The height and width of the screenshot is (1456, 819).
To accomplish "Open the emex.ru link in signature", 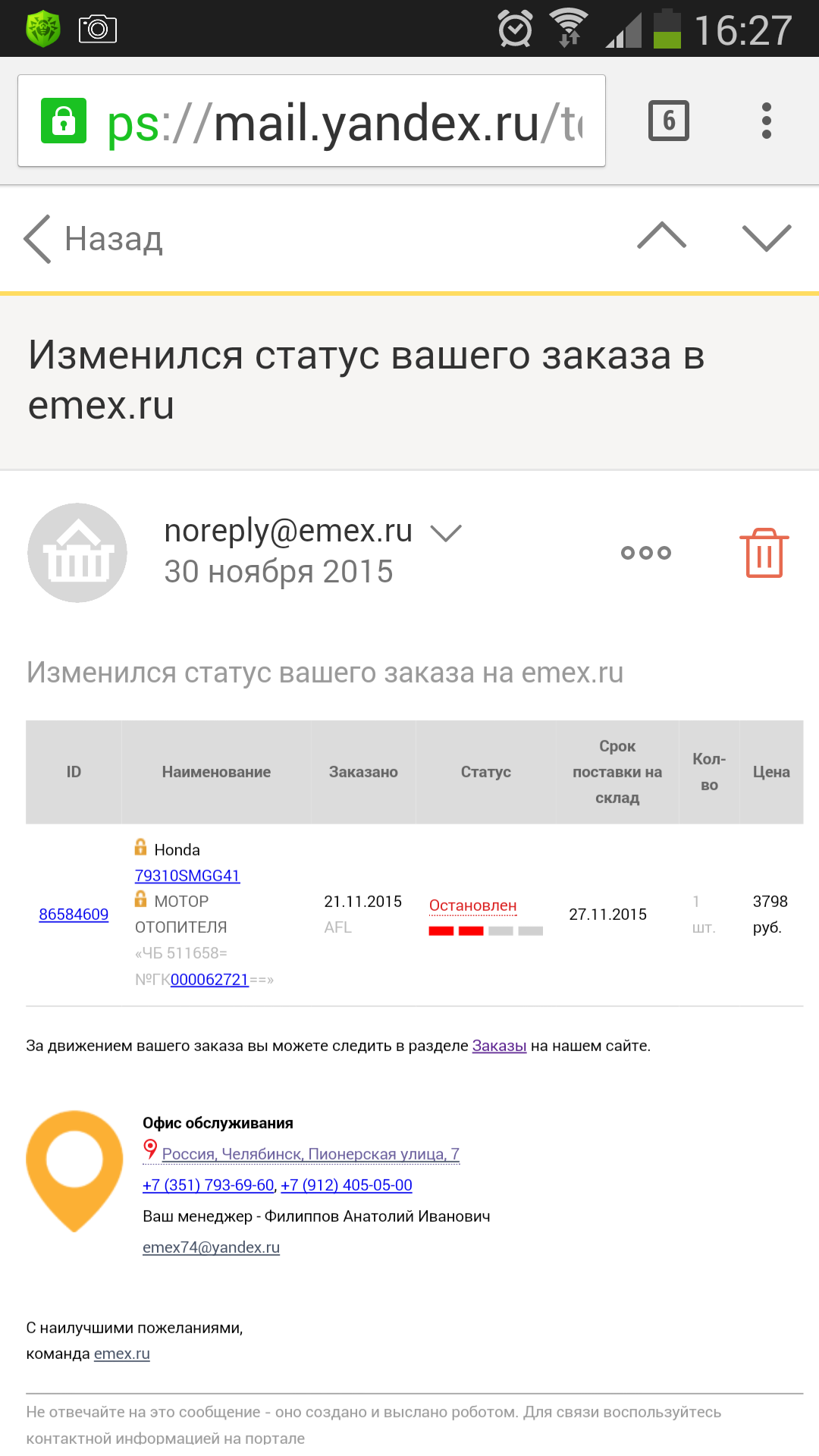I will [122, 1354].
